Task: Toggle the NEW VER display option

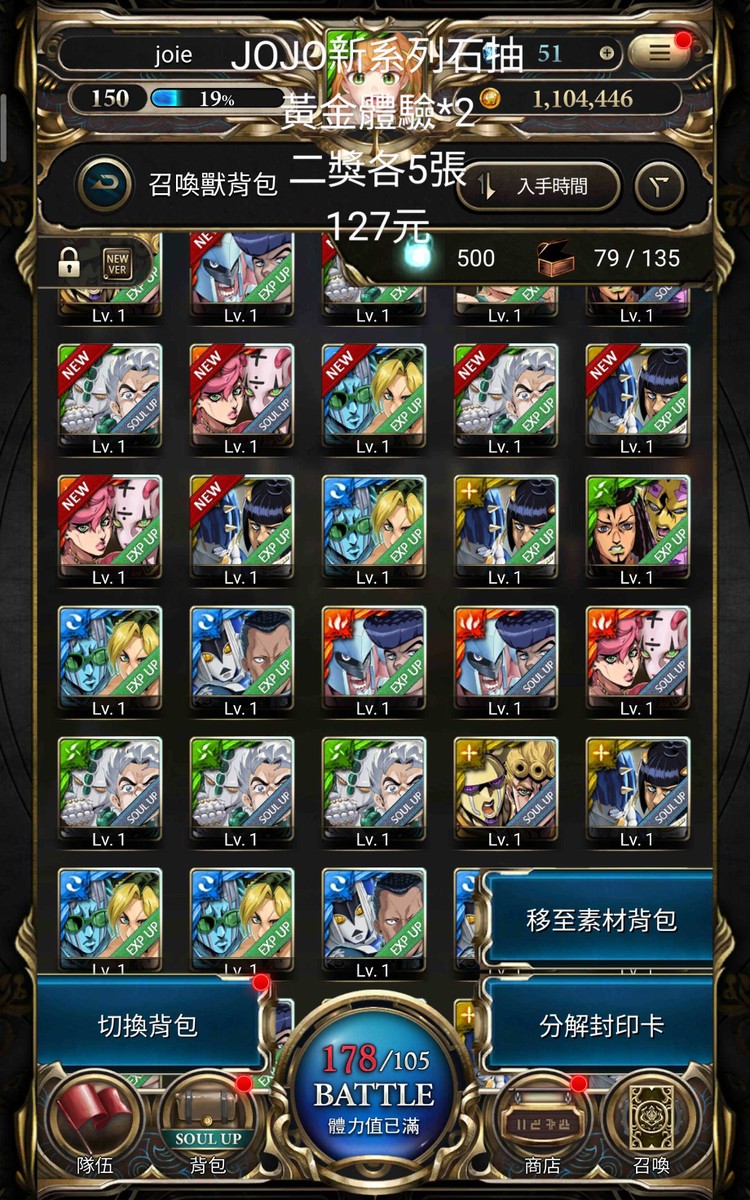Action: pos(117,263)
